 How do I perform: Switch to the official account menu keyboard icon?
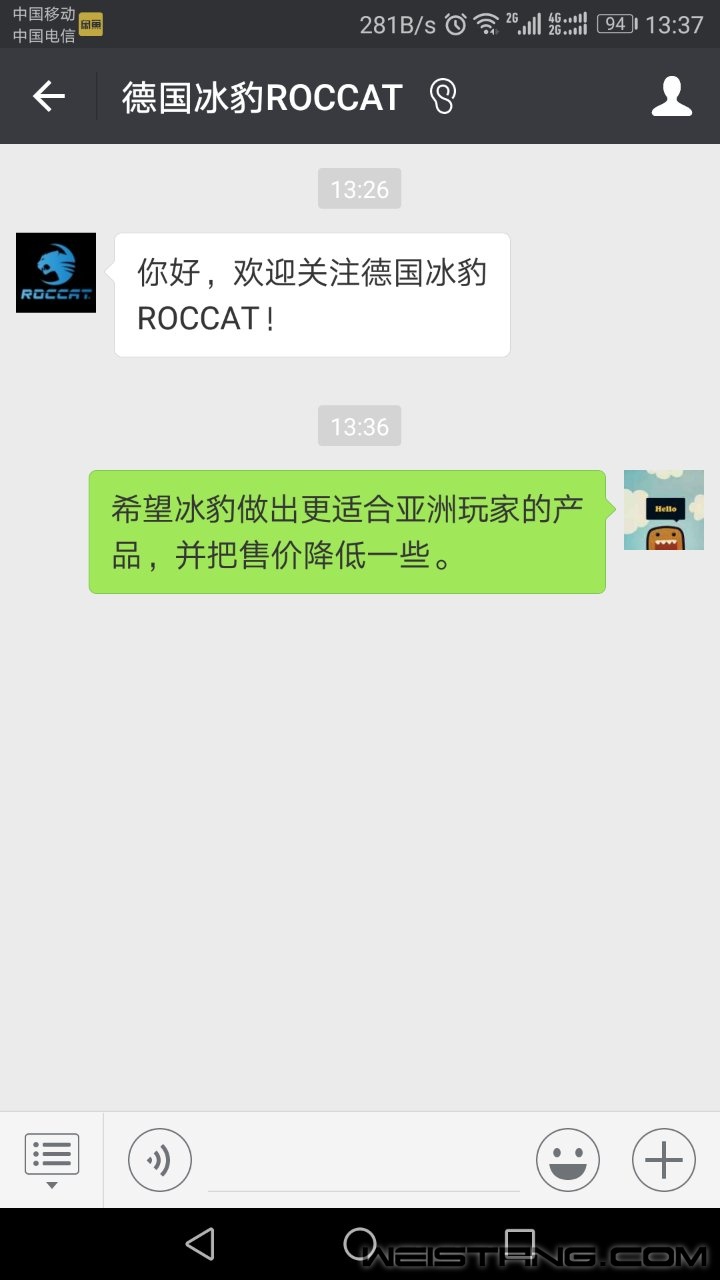point(52,1160)
